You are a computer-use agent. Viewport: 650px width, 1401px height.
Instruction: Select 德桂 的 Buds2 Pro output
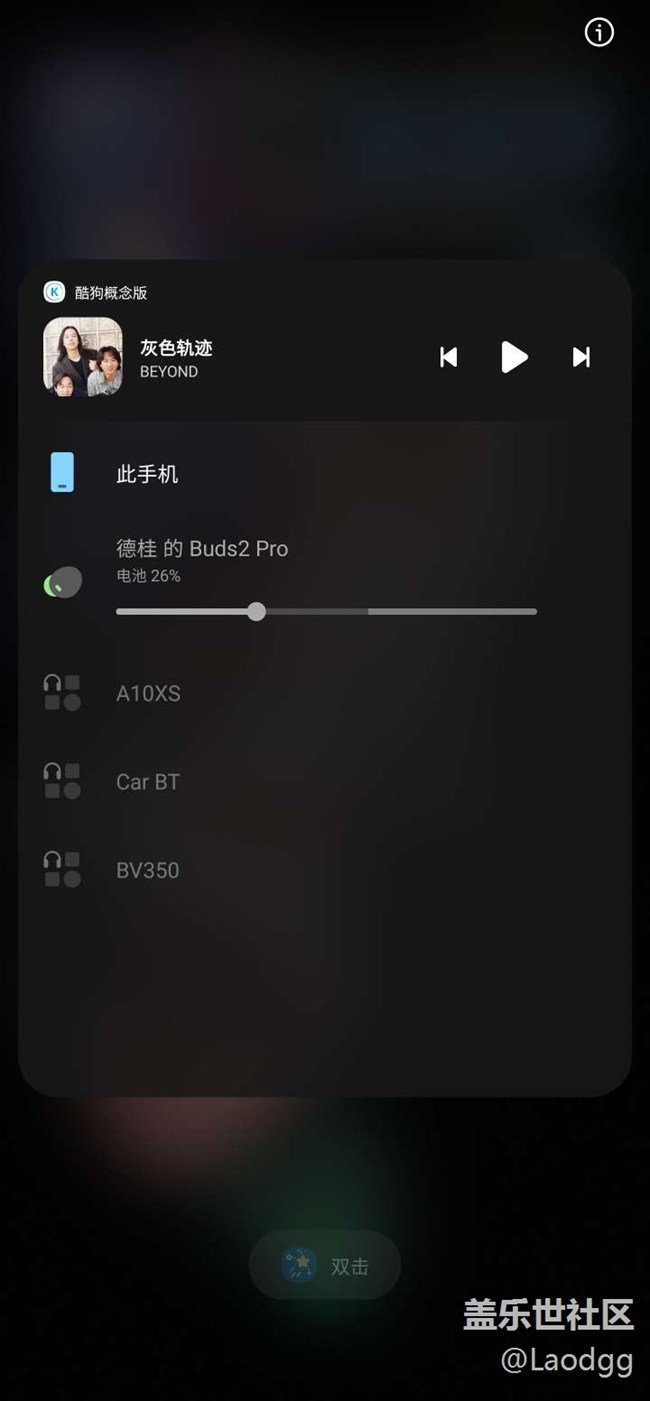click(x=202, y=549)
